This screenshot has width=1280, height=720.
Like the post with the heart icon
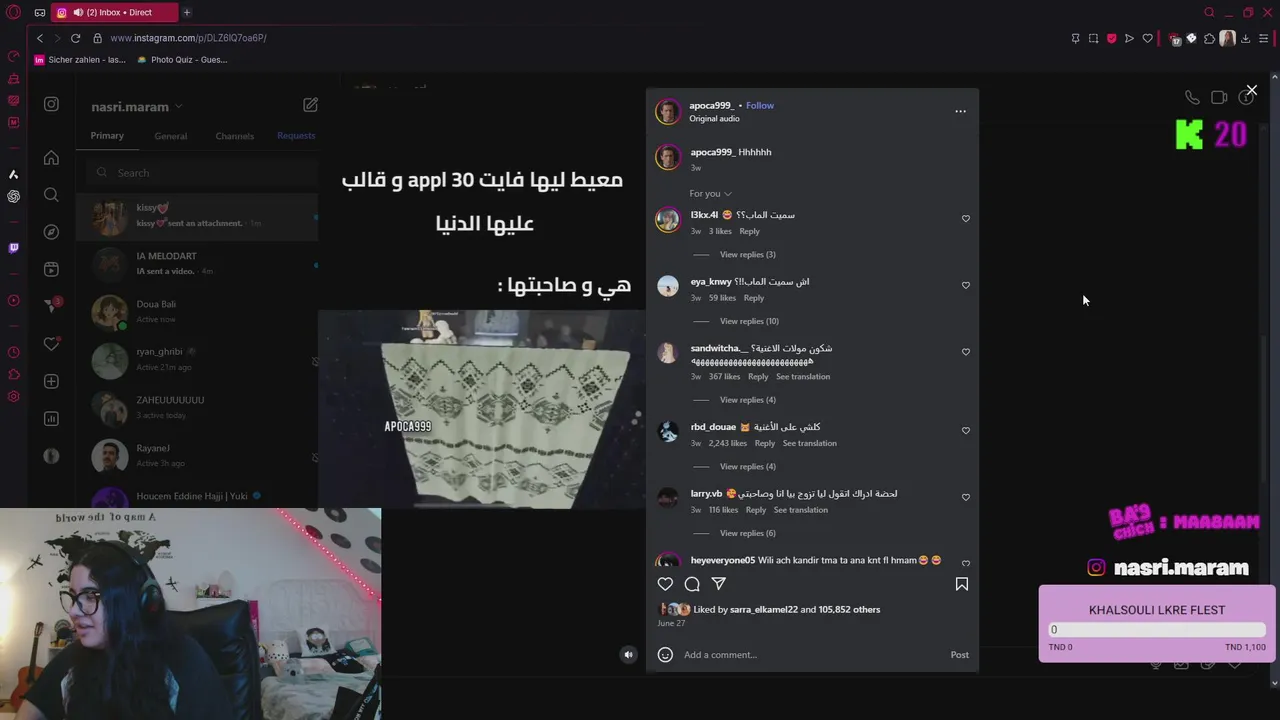(665, 584)
